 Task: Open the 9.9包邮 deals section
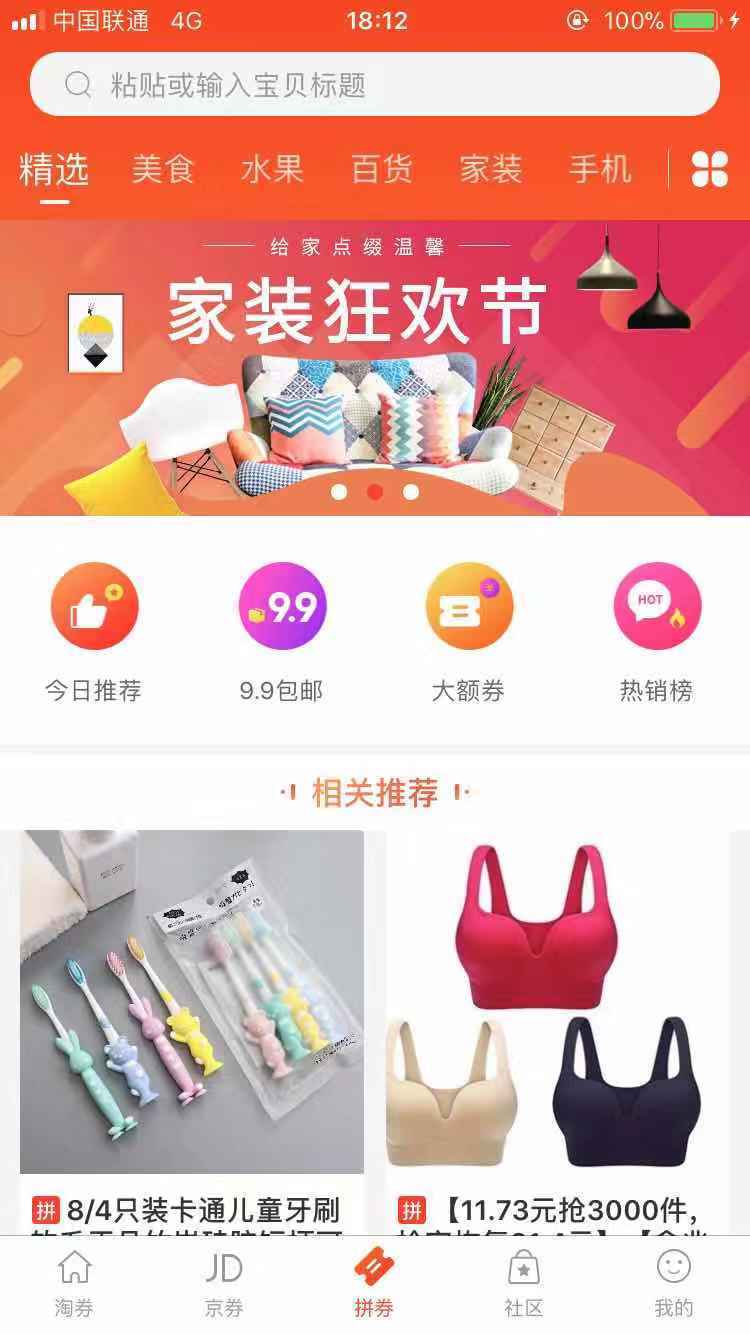click(x=282, y=632)
